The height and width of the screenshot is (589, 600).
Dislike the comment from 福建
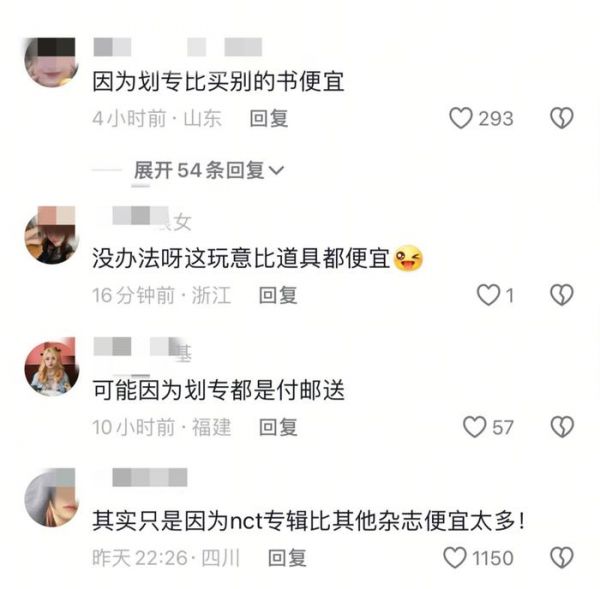[x=562, y=427]
